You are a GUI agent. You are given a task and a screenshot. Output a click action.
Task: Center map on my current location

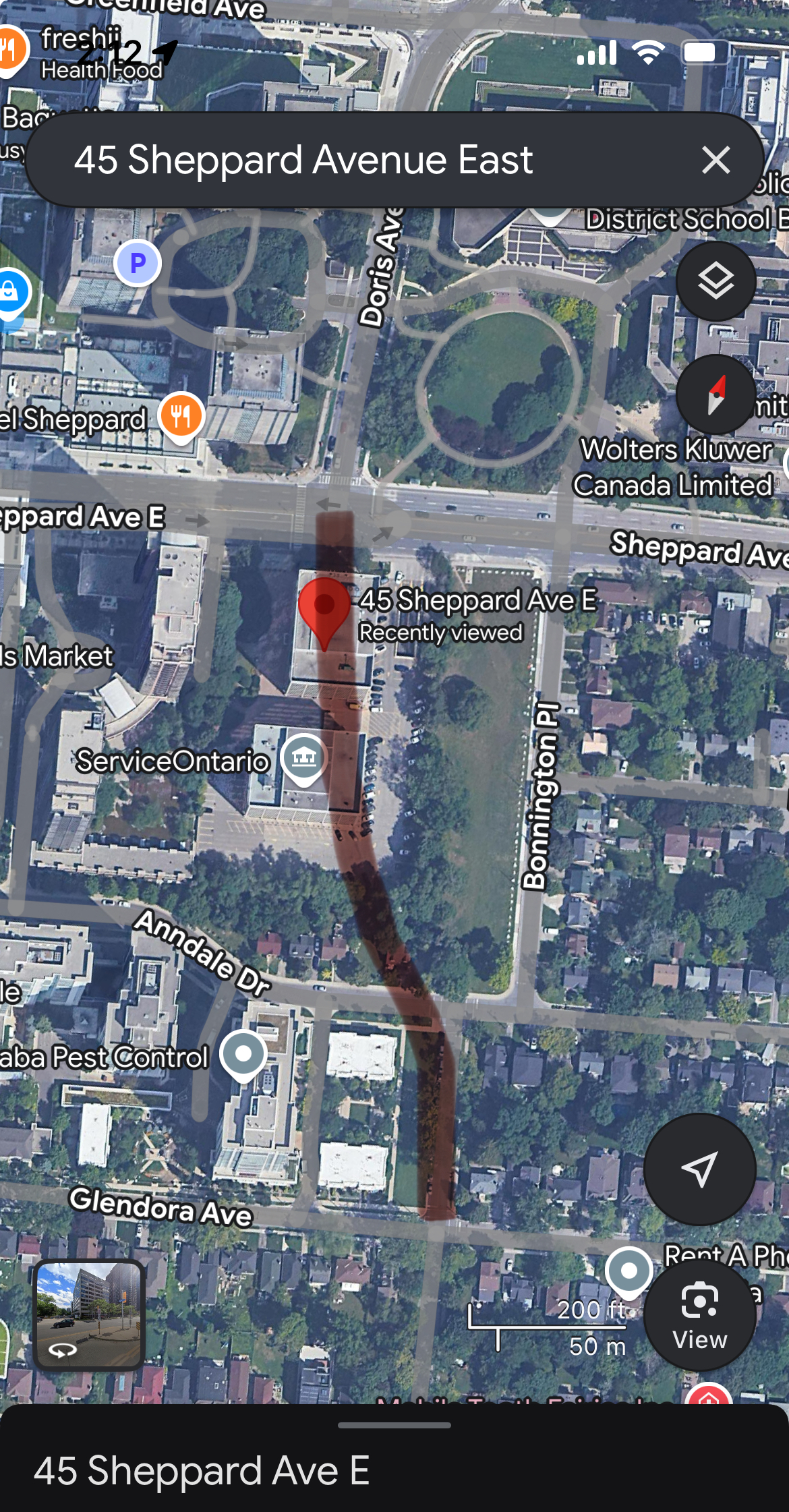699,1169
